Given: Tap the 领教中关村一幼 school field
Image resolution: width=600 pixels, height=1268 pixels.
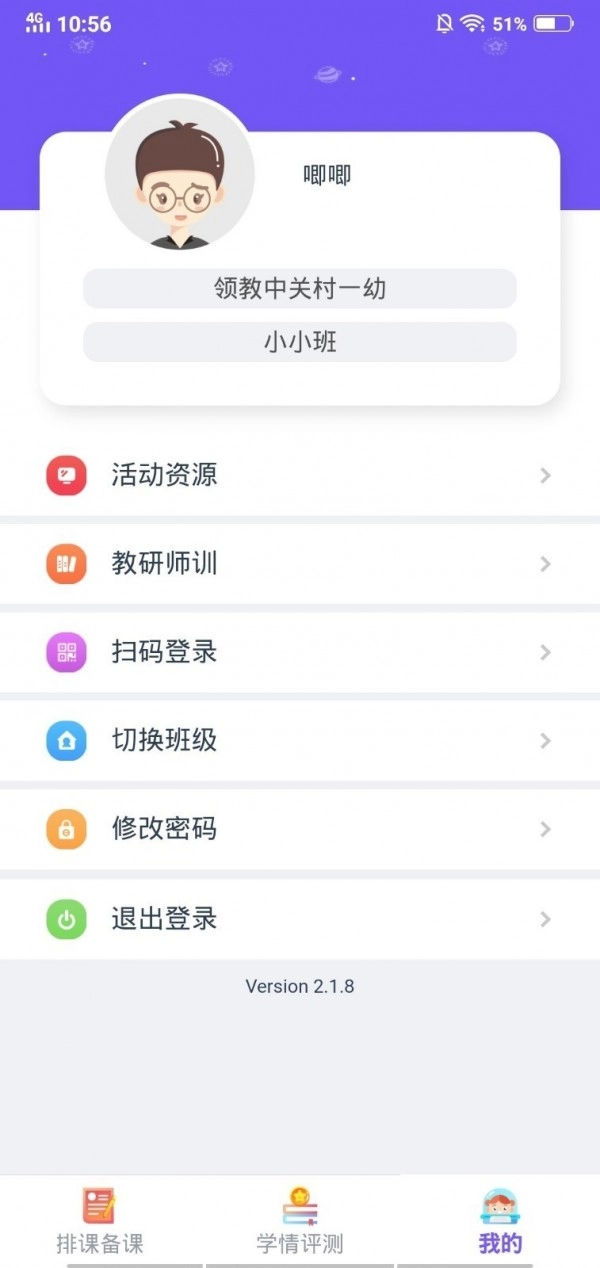Looking at the screenshot, I should (x=300, y=289).
